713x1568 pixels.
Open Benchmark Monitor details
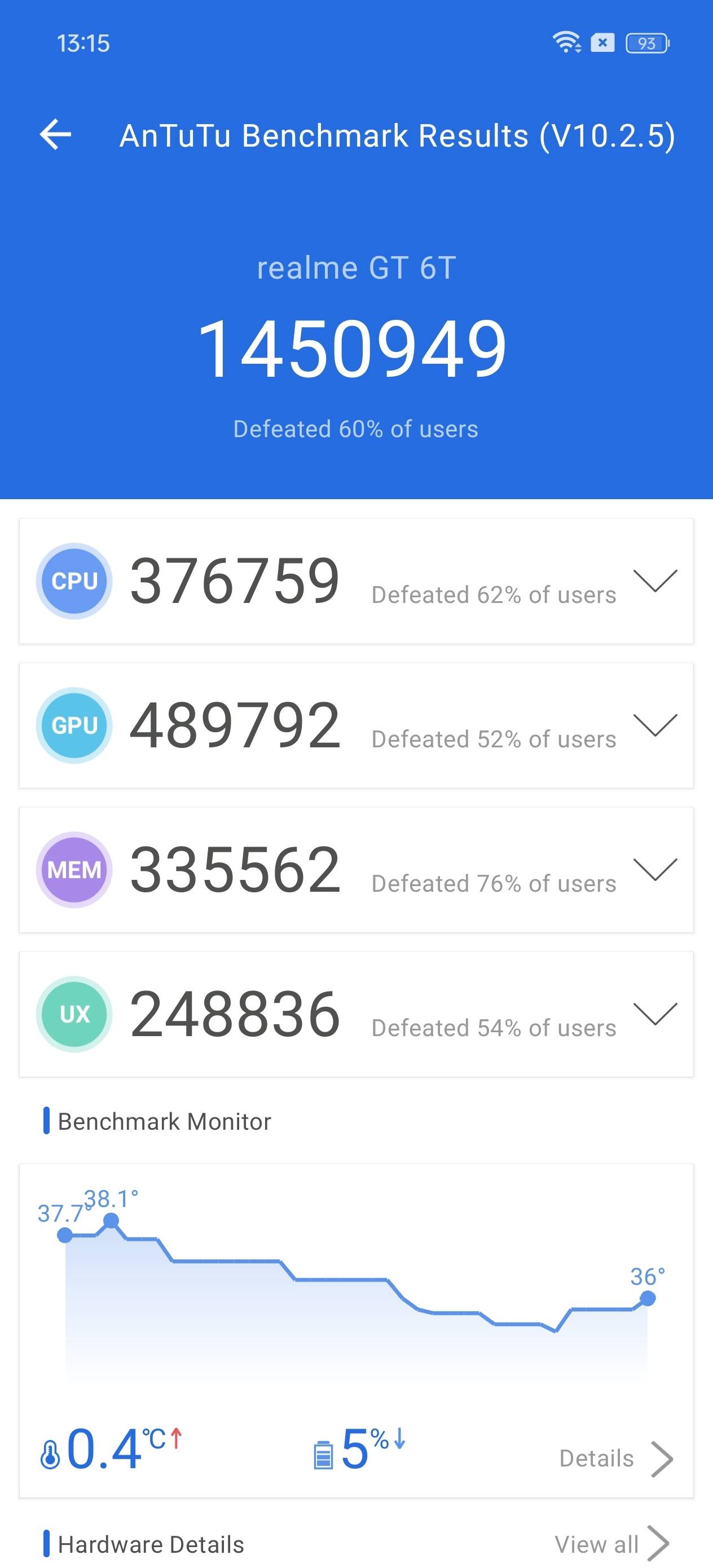[615, 1459]
